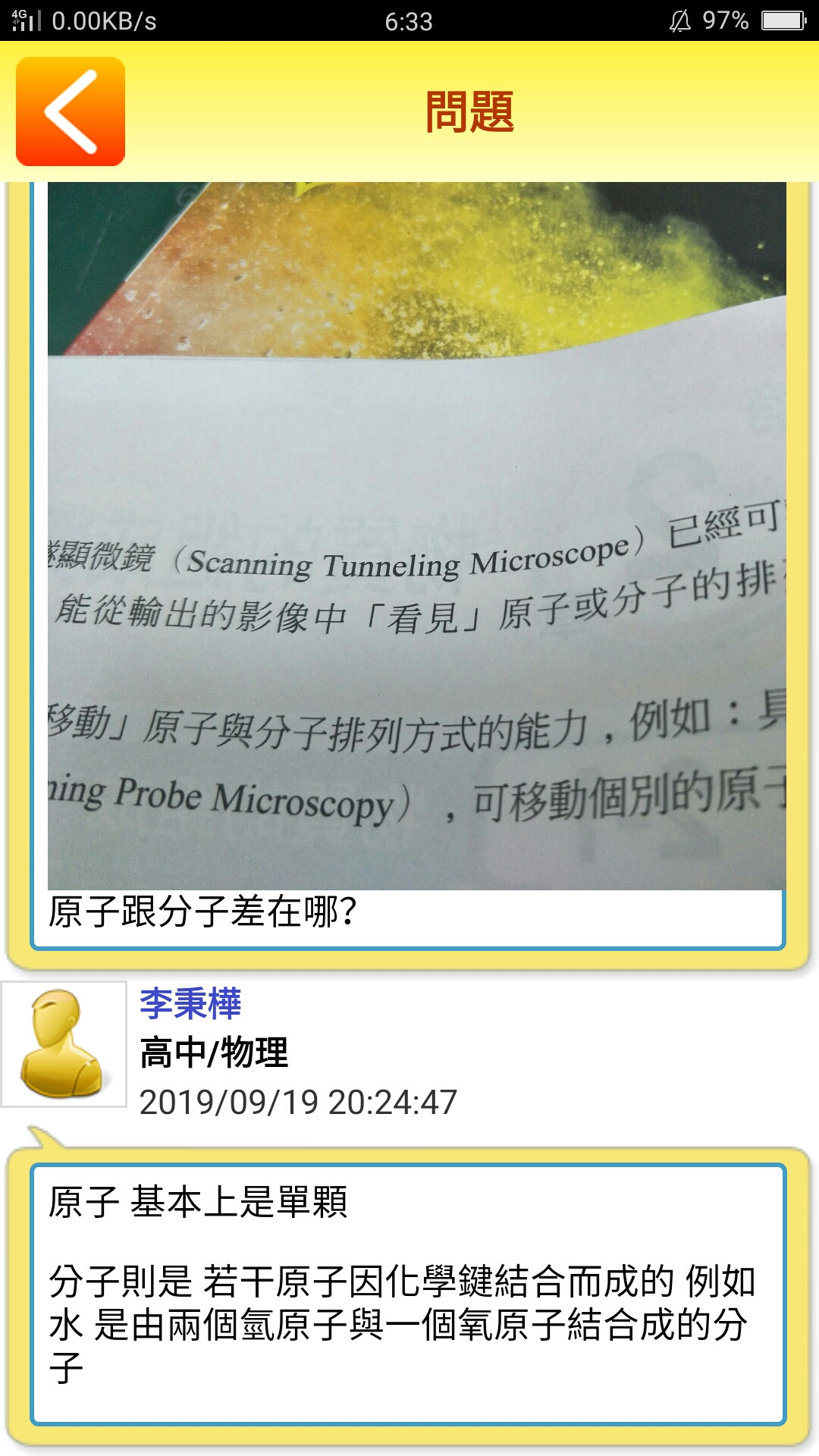This screenshot has width=819, height=1456.
Task: Open 李秉樺's profile via the name link
Action: pyautogui.click(x=190, y=1003)
